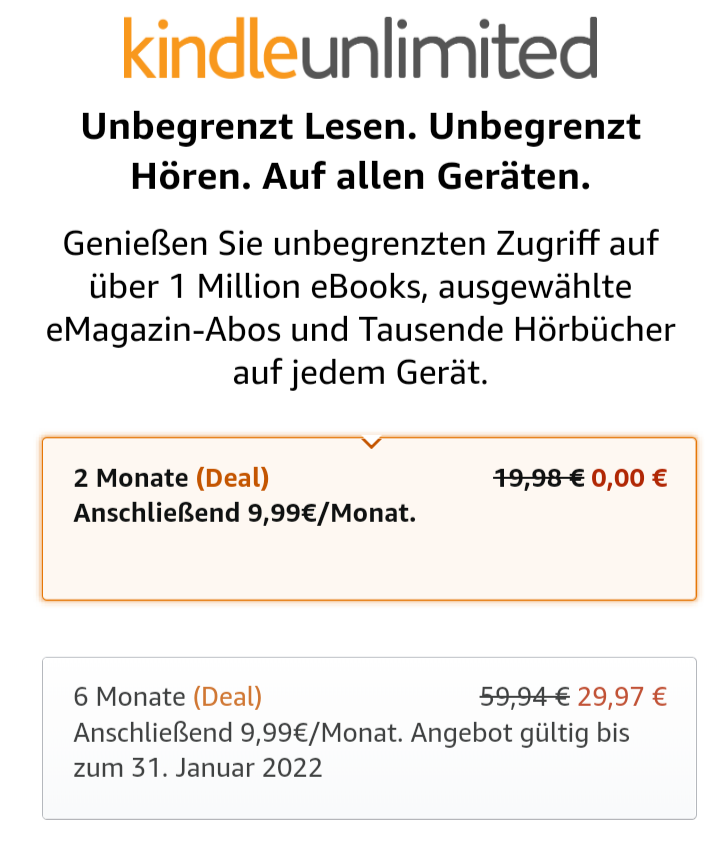Screen dimensions: 720x850
Task: Select the 2 Monate deal plan
Action: coord(369,519)
